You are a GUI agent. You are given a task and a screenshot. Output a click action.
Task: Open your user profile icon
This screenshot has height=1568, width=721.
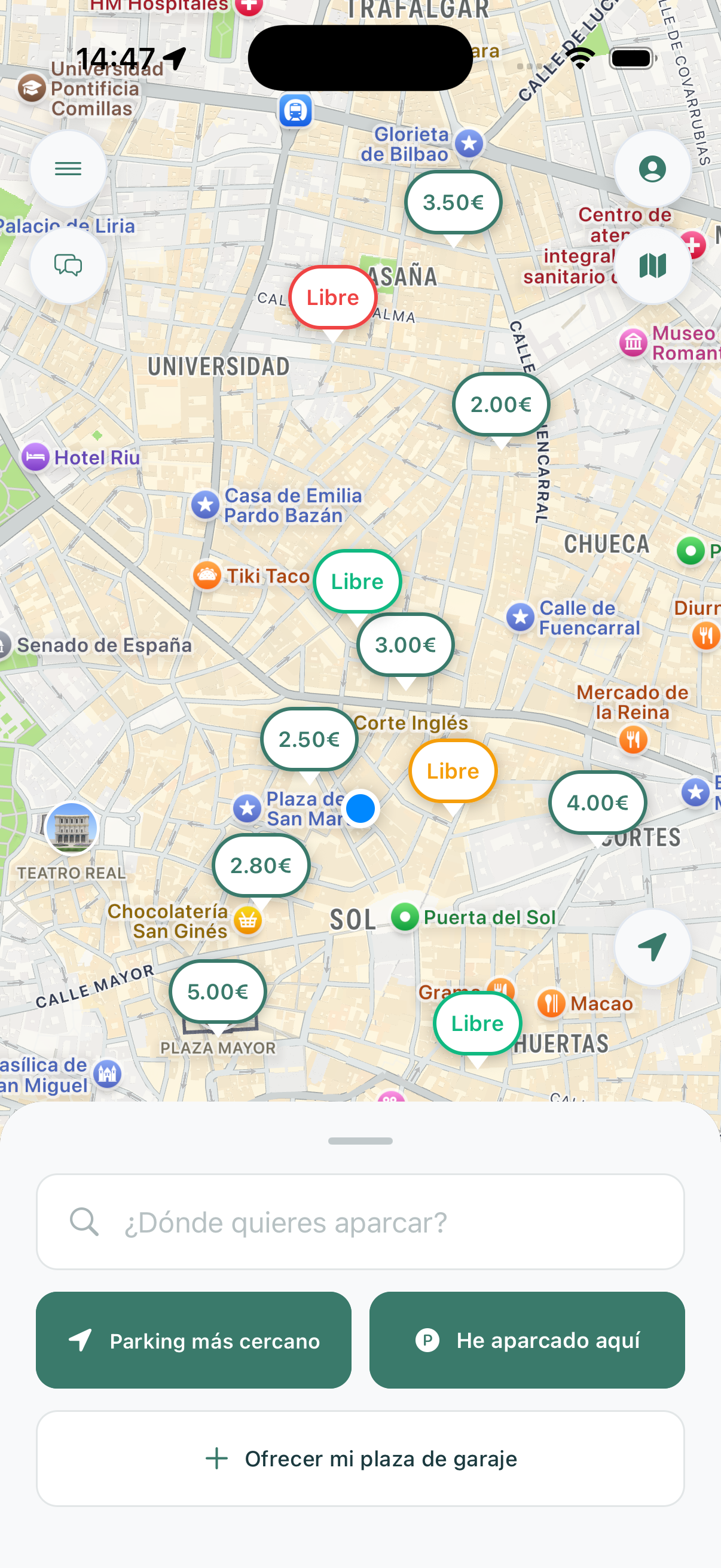point(652,169)
